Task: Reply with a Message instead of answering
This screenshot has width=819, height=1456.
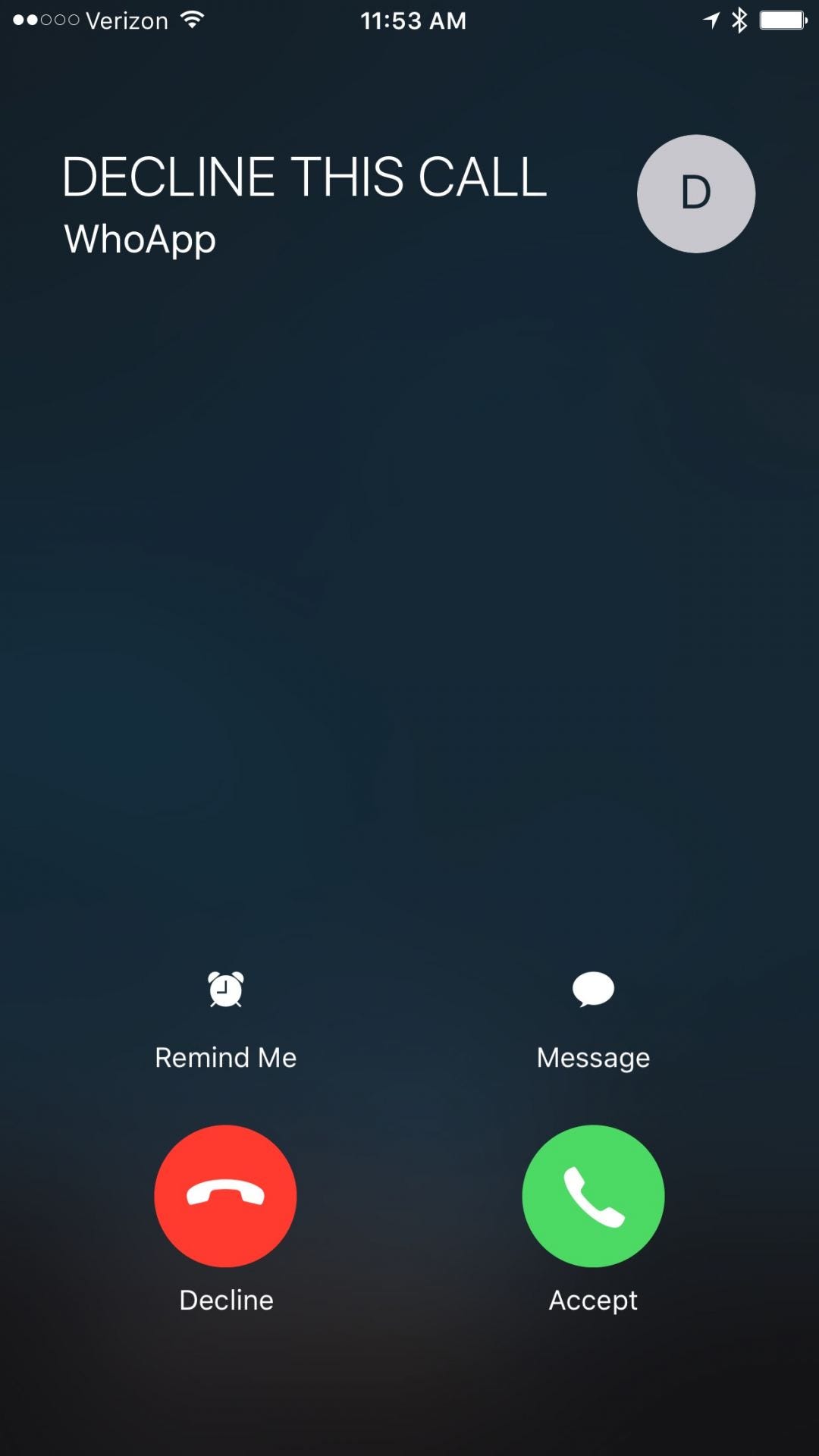Action: (593, 990)
